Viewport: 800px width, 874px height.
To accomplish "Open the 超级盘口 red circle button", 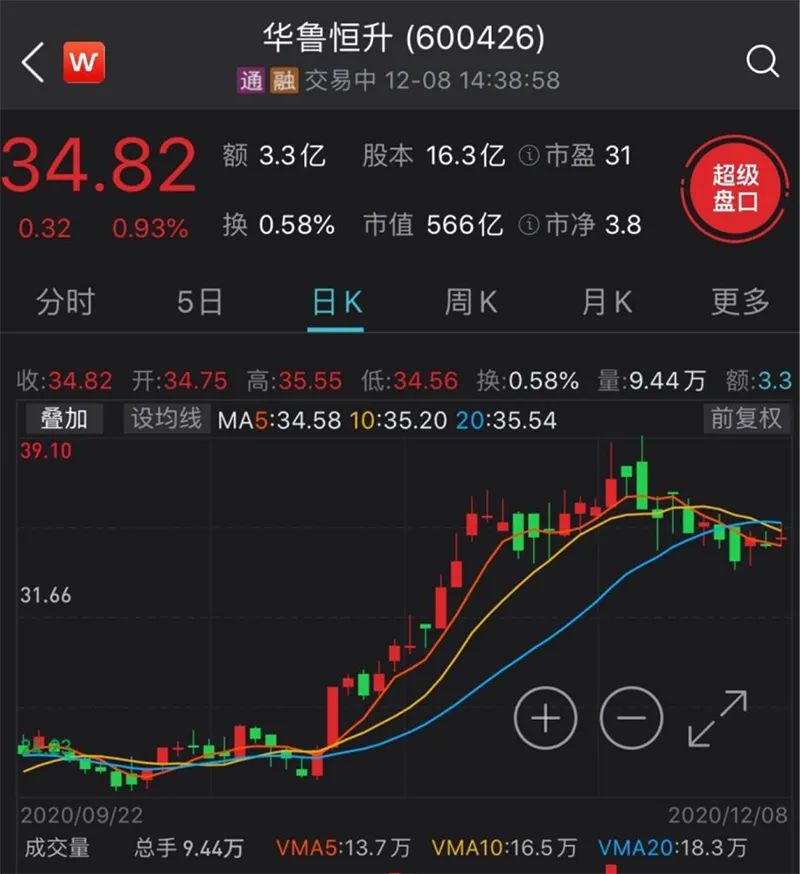I will 735,188.
